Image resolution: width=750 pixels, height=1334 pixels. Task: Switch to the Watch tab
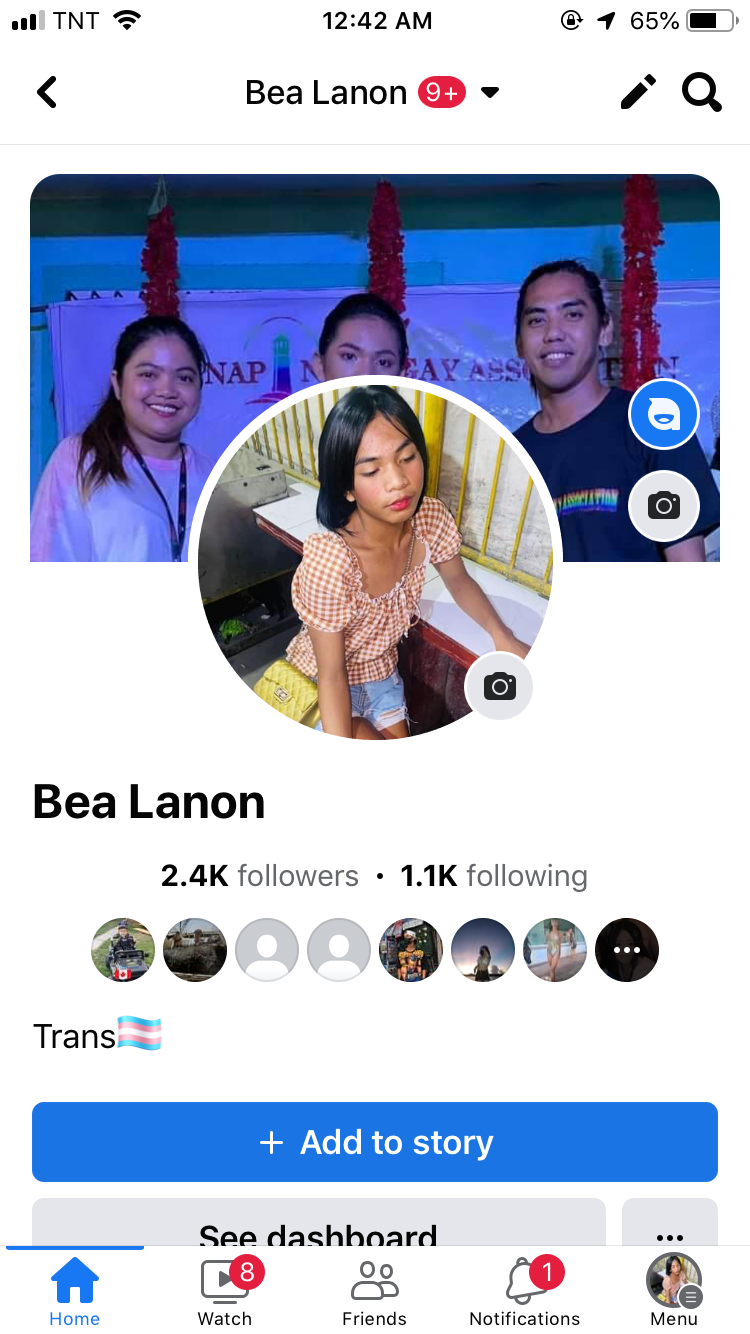point(225,1291)
